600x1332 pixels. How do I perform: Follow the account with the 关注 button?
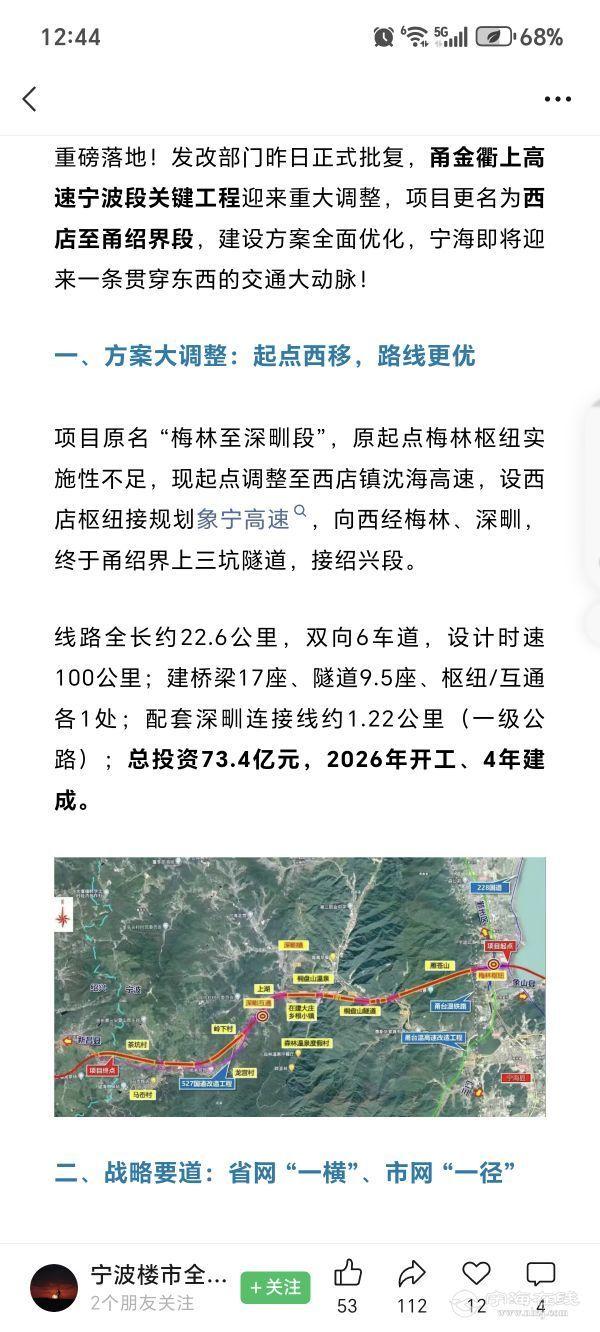click(x=275, y=1287)
